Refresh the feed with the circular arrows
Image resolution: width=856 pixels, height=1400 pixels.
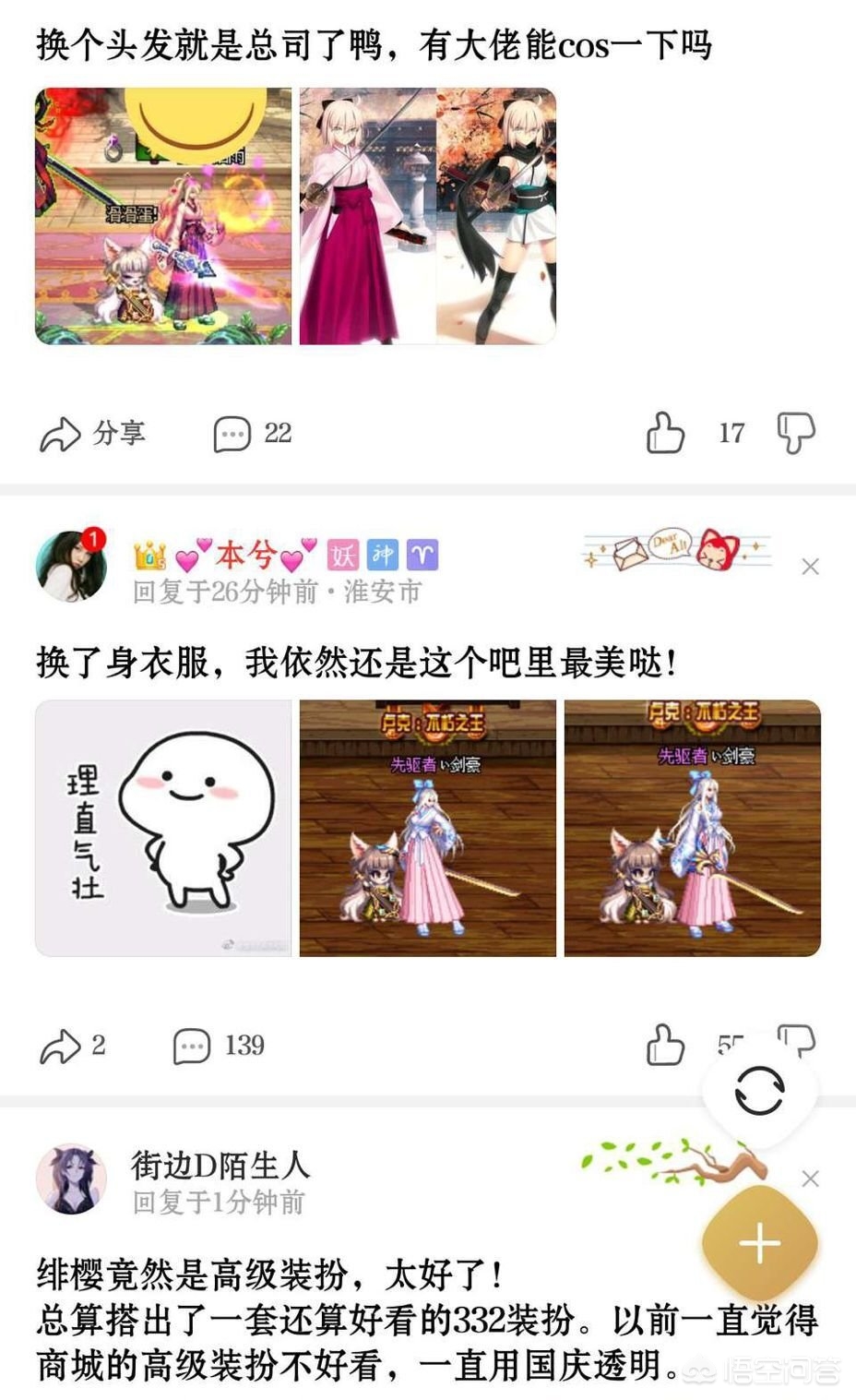759,1091
